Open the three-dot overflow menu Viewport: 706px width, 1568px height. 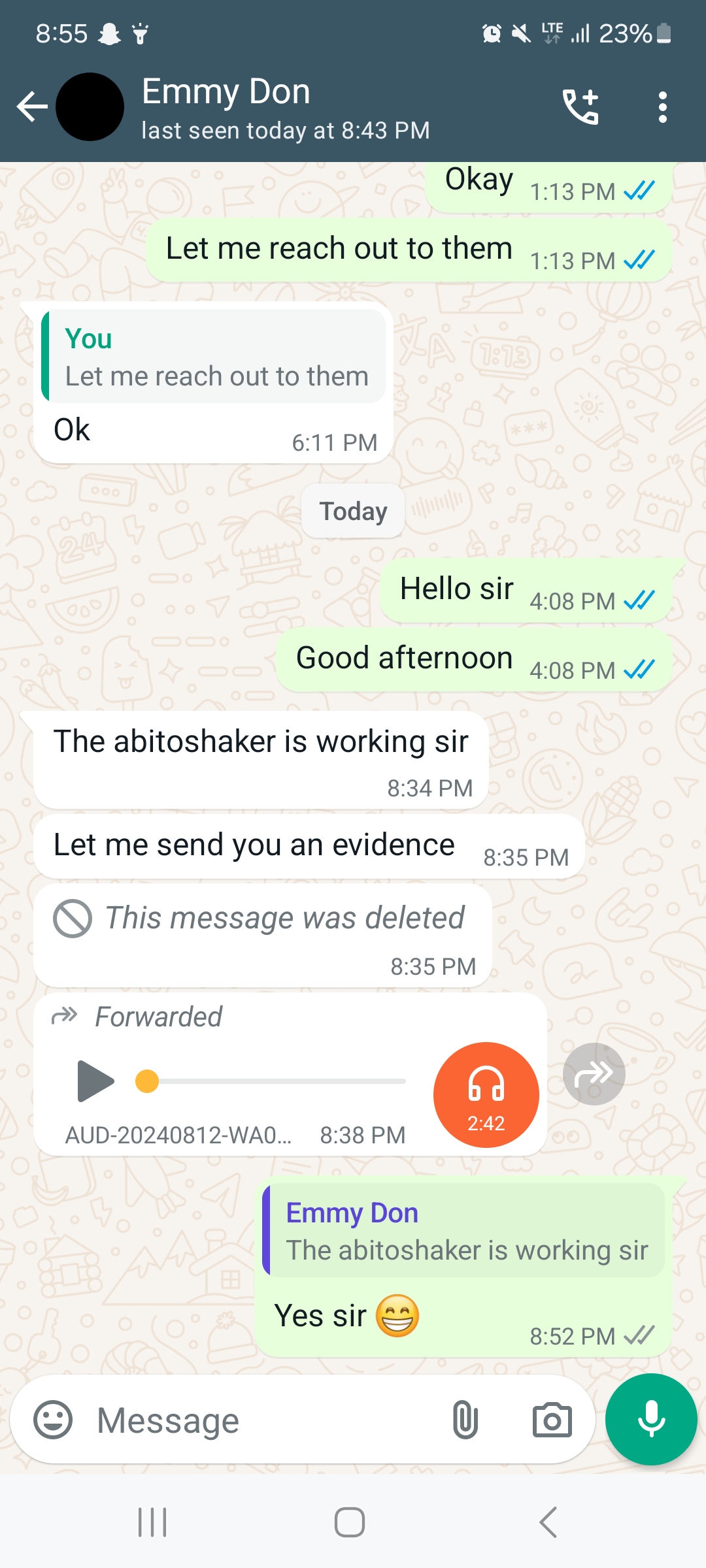(x=662, y=106)
